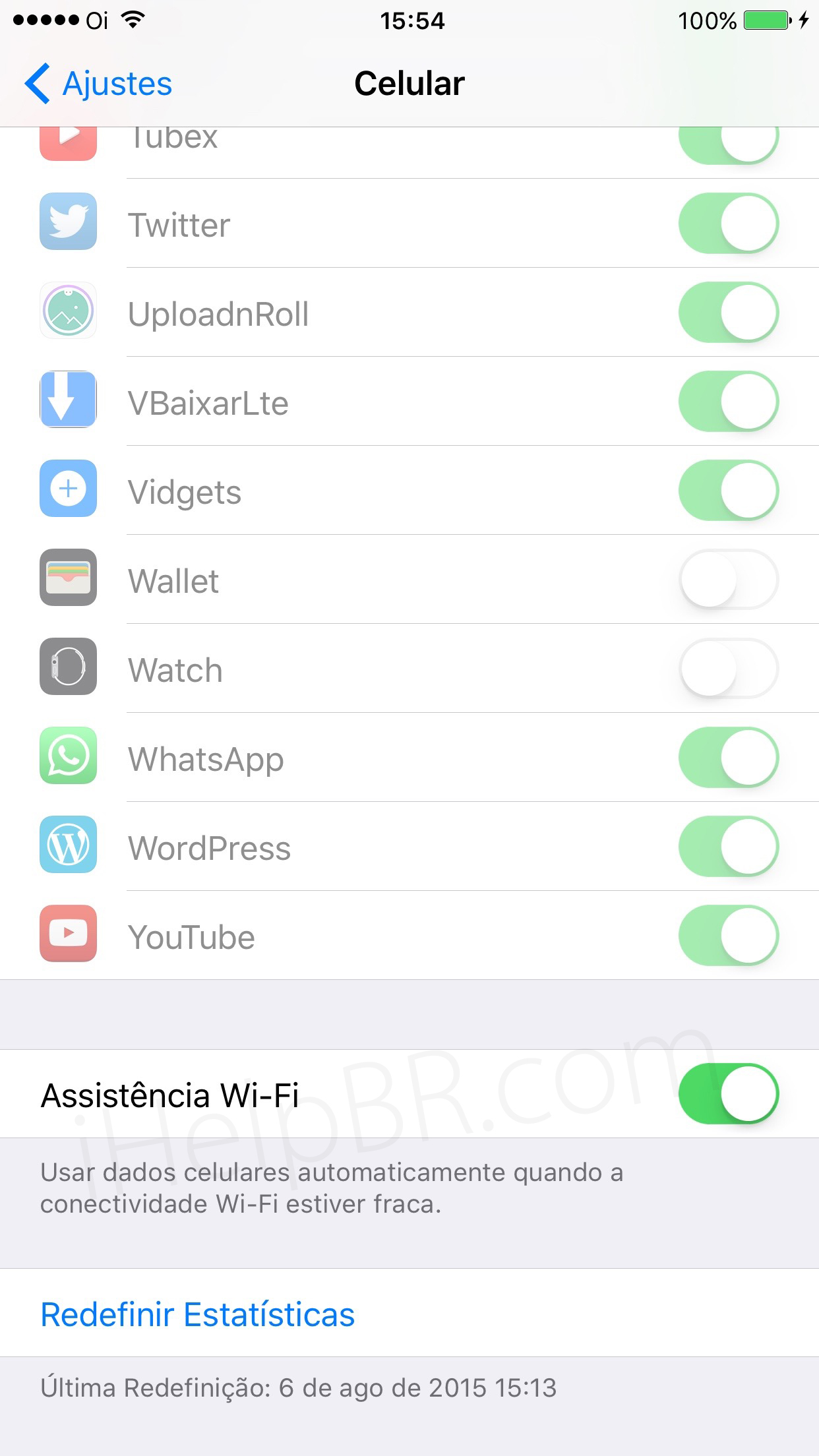Turn off cellular data for YouTube

pos(728,936)
